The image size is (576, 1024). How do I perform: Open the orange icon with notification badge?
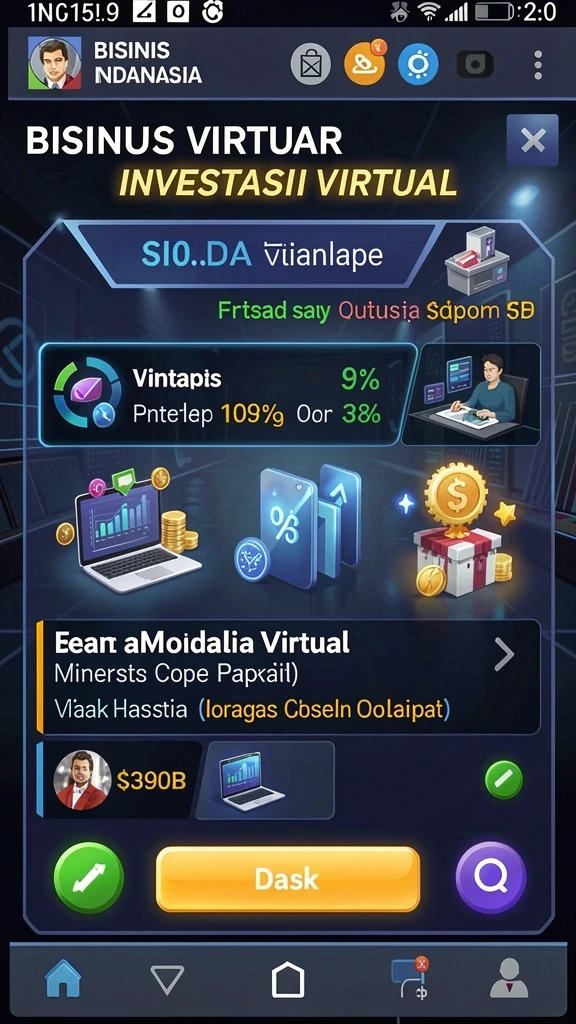click(364, 63)
